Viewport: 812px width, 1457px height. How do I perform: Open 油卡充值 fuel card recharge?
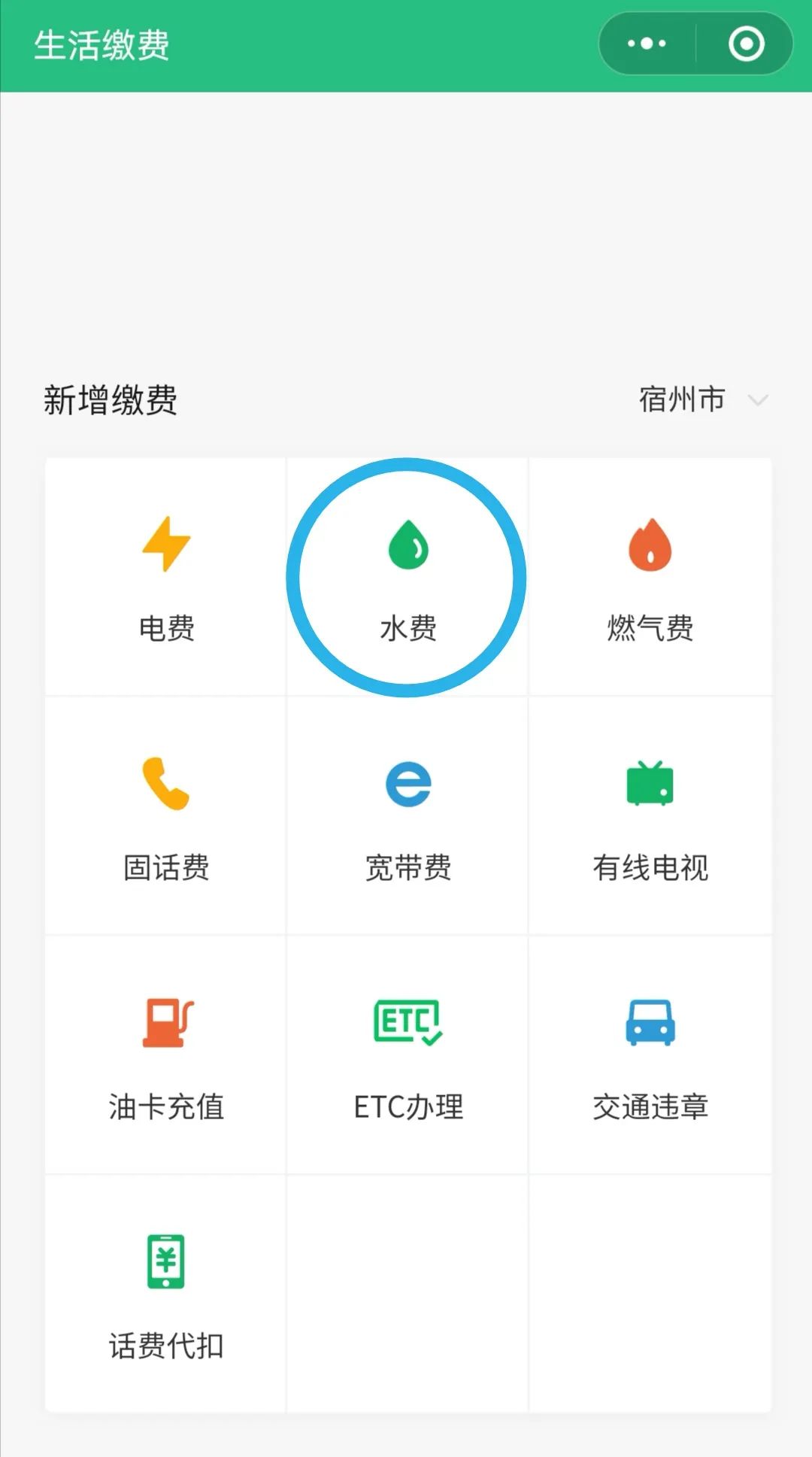(165, 1055)
